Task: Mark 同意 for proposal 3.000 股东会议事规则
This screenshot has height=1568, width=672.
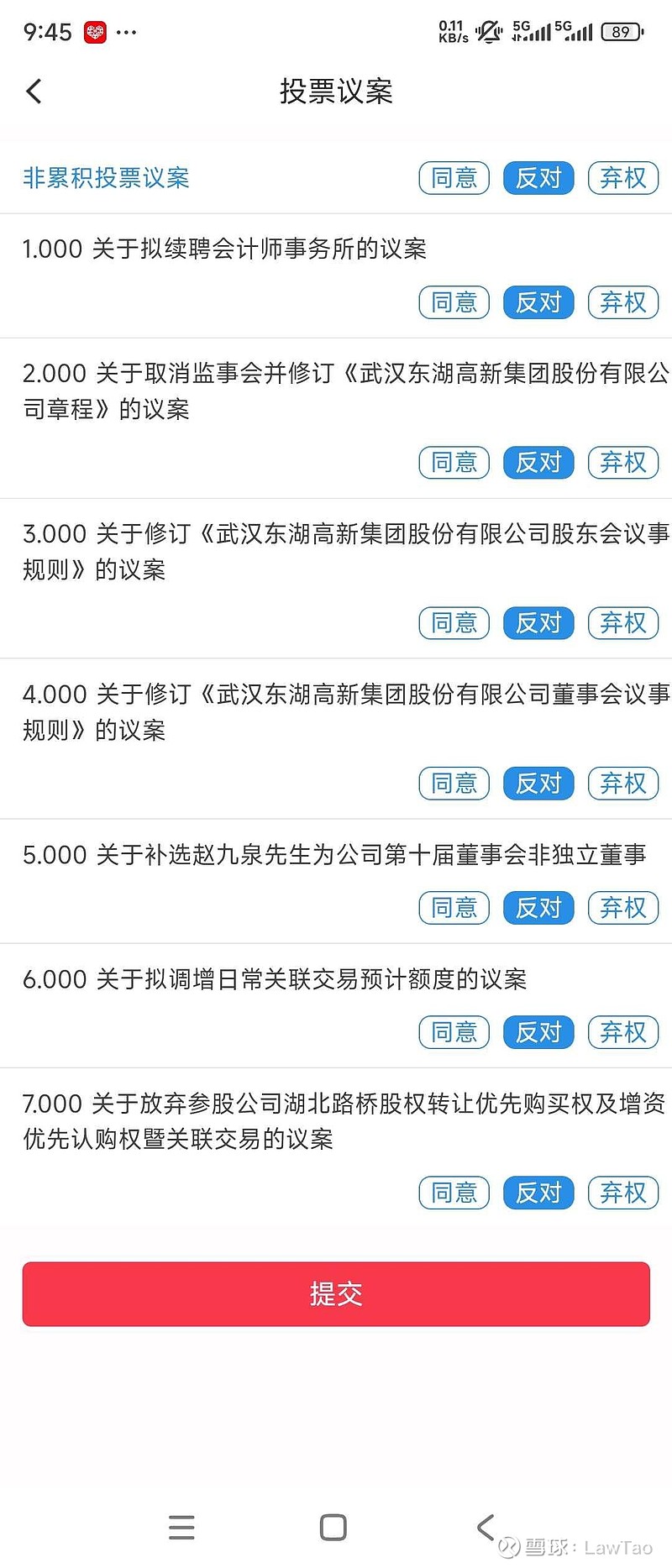Action: pos(454,623)
